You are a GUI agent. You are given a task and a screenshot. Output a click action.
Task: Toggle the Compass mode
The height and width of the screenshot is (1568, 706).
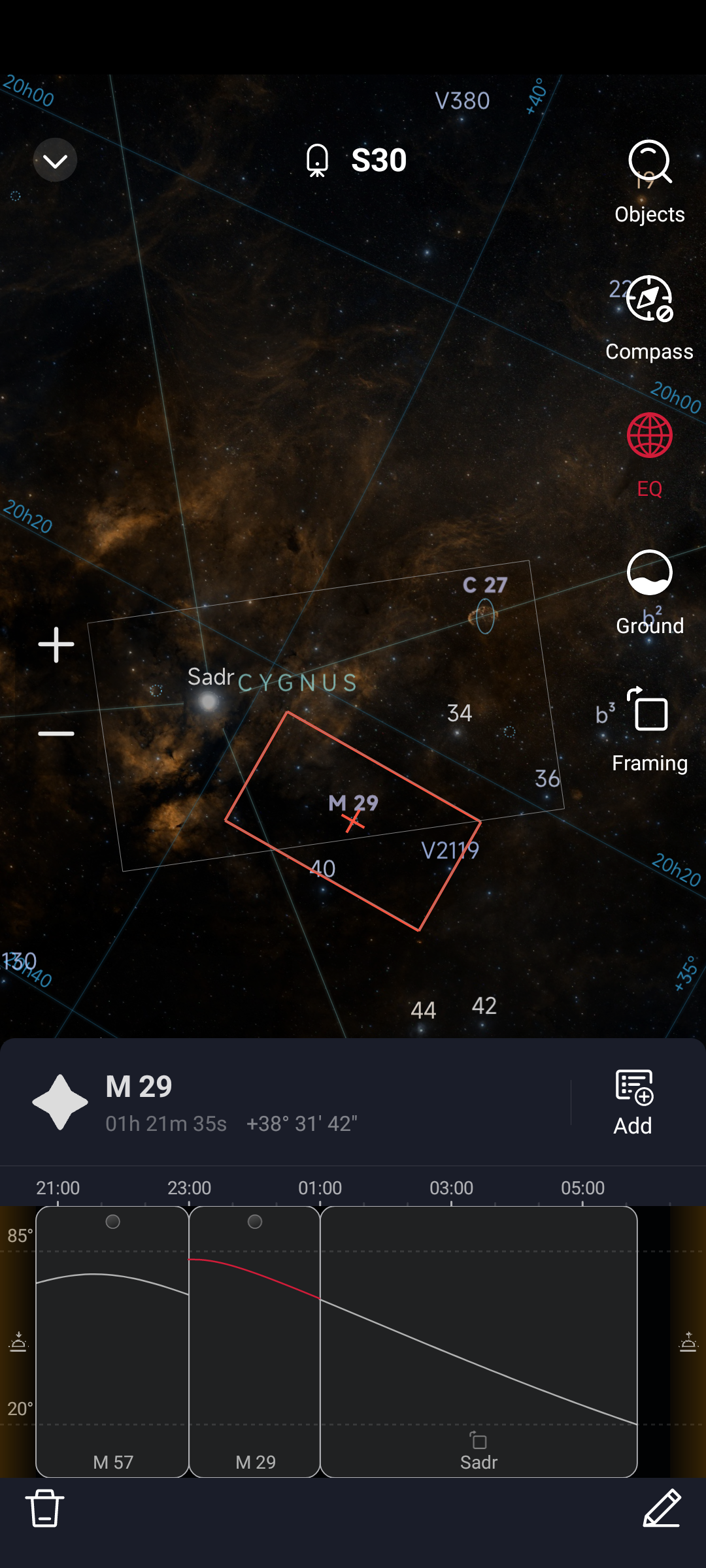click(649, 318)
